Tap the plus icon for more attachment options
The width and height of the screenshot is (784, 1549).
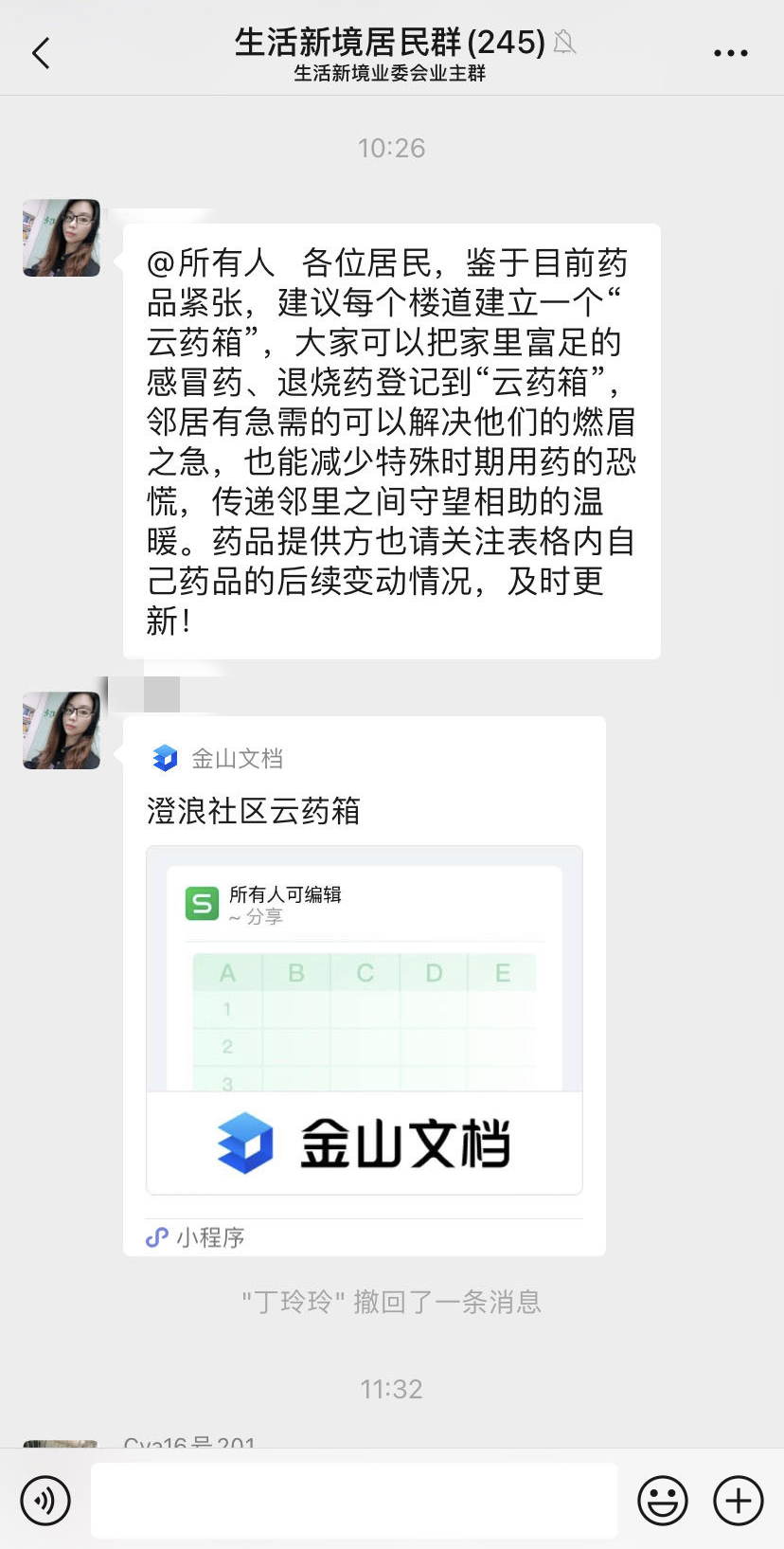coord(737,1501)
